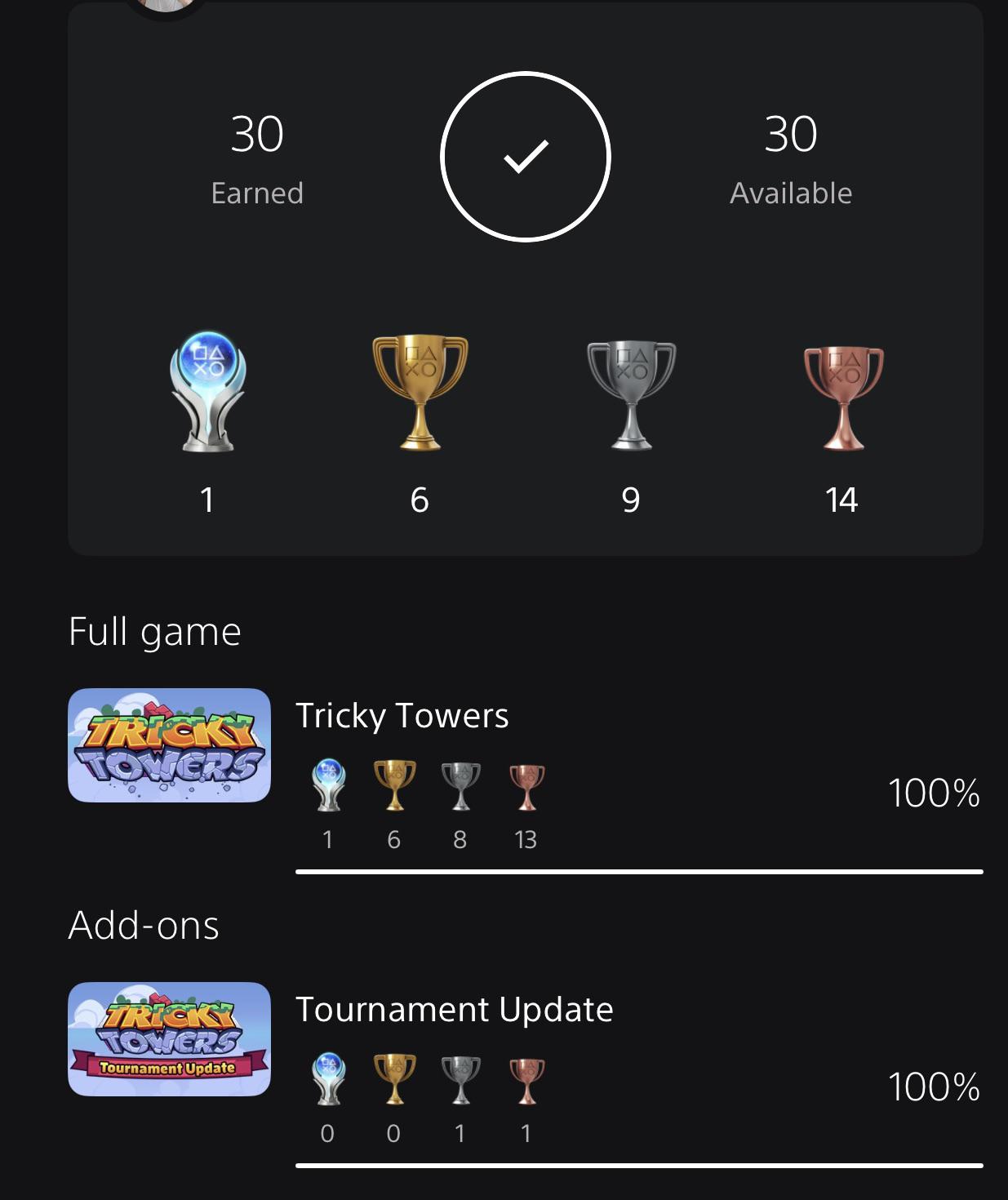The height and width of the screenshot is (1200, 1008).
Task: Open the Tournament Update add-on trophies
Action: tap(525, 1074)
